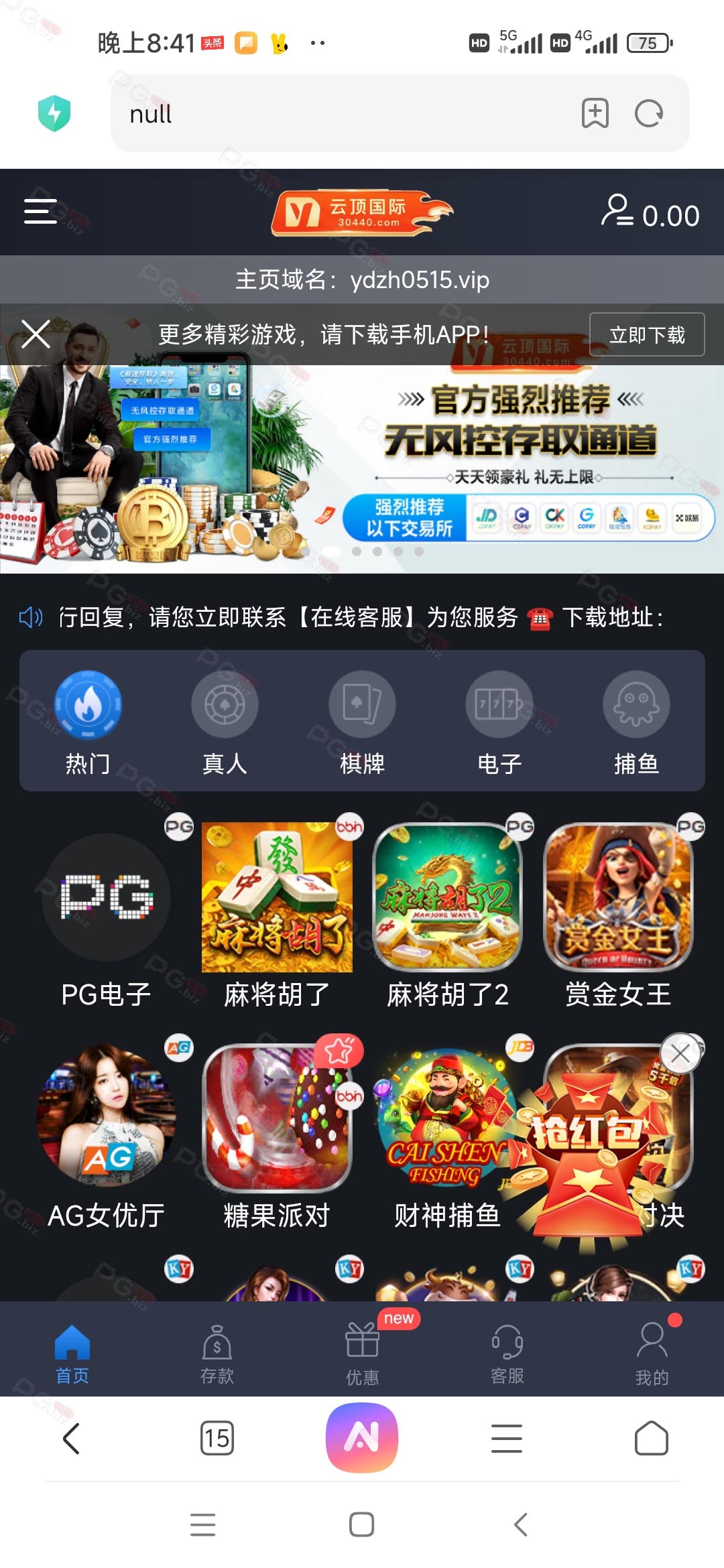724x1568 pixels.
Task: Open the browser tabs counter showing 15
Action: [217, 1438]
